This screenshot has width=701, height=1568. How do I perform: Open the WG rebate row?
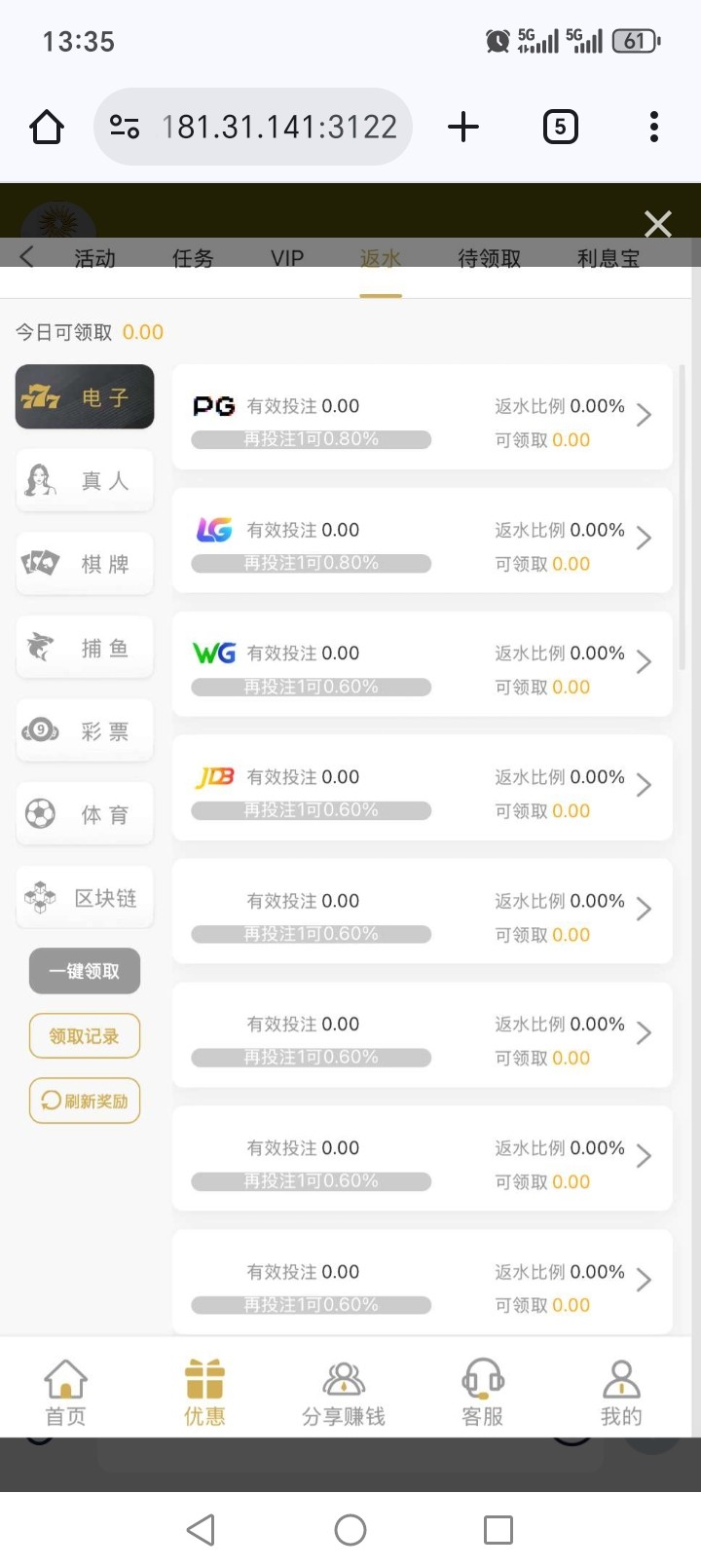[x=422, y=664]
